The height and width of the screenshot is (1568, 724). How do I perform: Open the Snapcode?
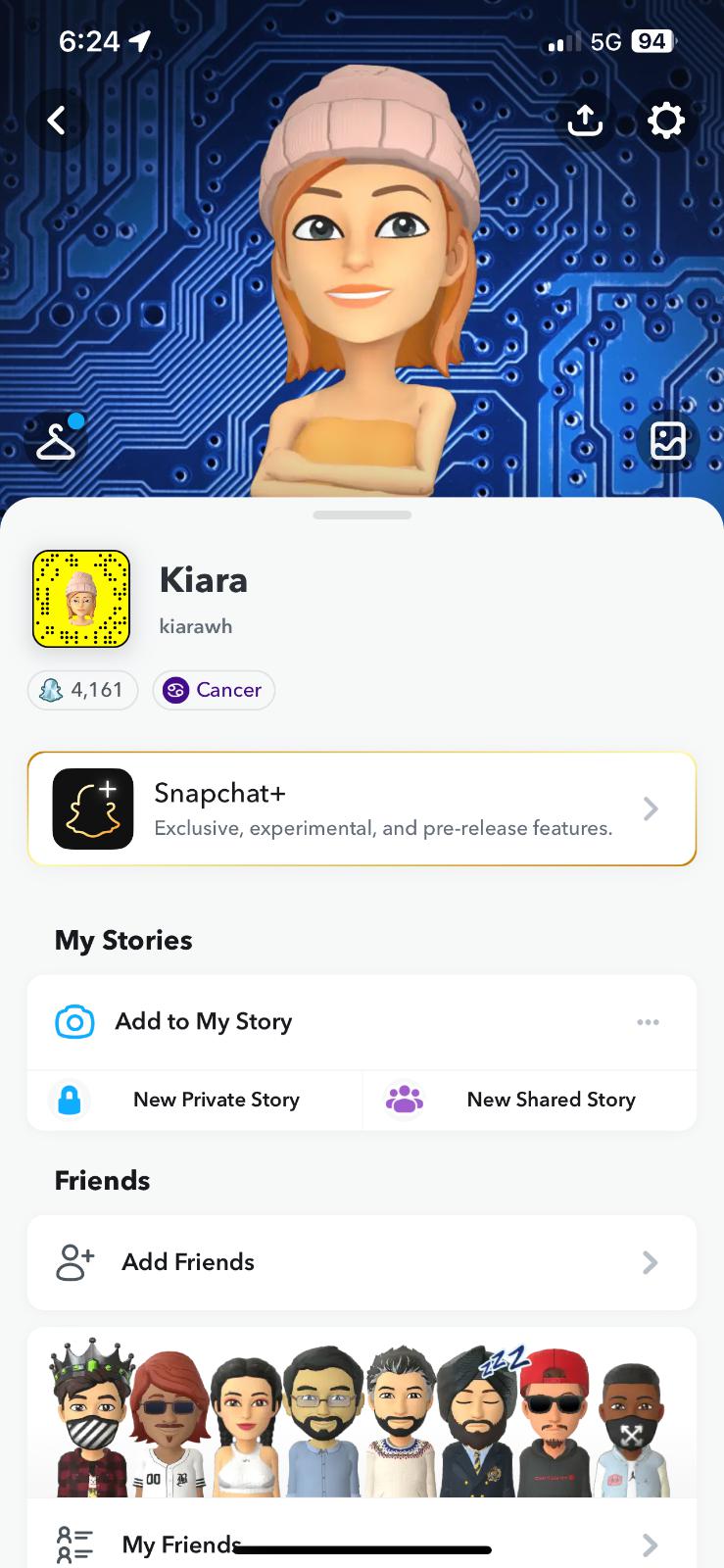[x=81, y=599]
